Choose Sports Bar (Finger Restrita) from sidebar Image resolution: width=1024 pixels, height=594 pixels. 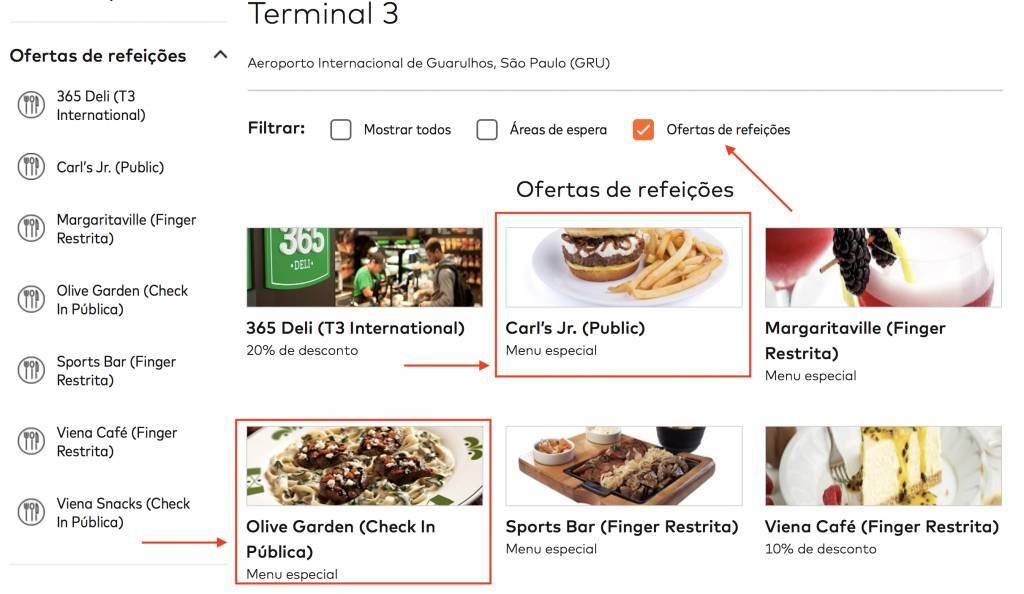pyautogui.click(x=115, y=371)
